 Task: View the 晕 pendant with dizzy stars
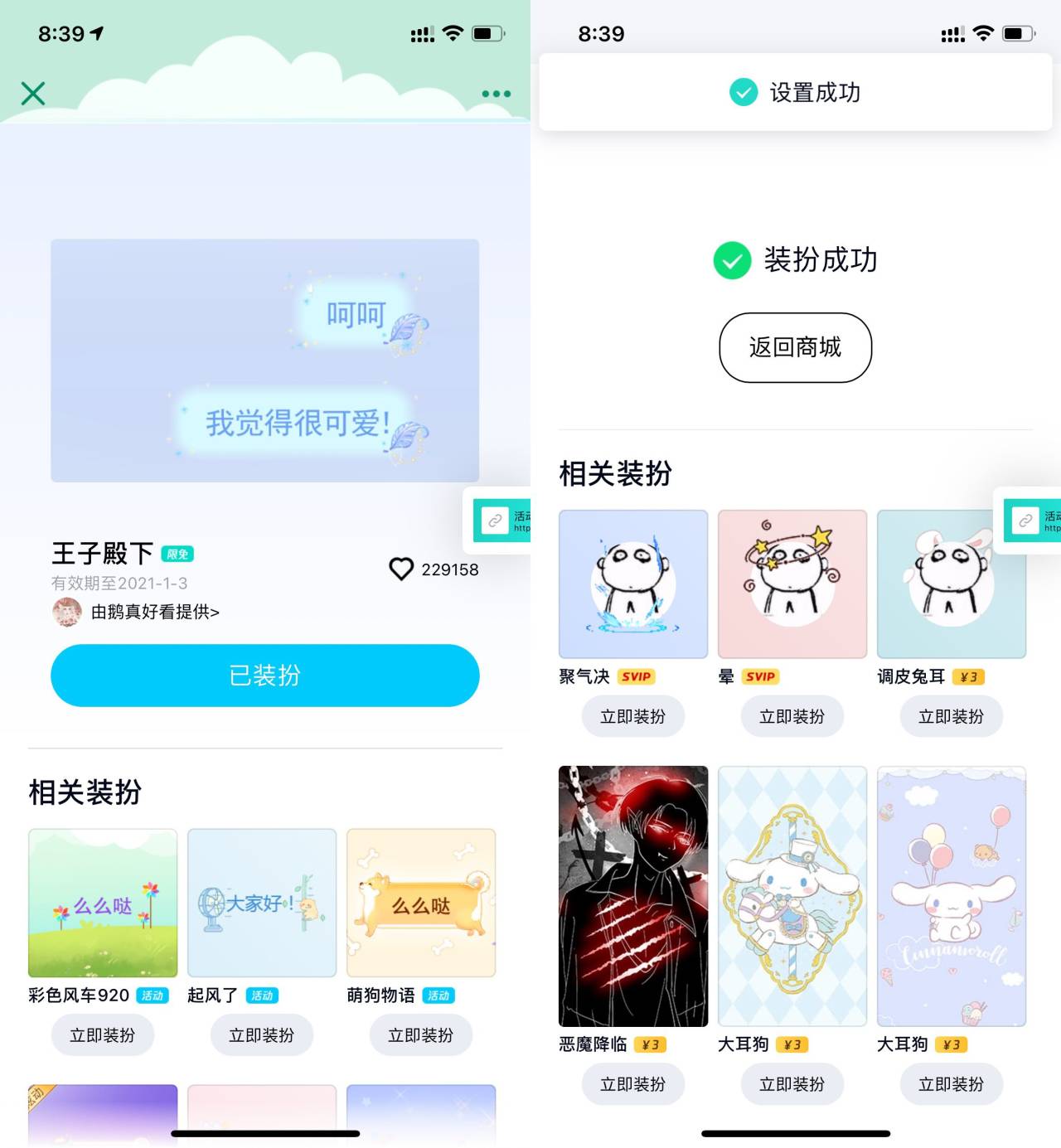pyautogui.click(x=792, y=584)
